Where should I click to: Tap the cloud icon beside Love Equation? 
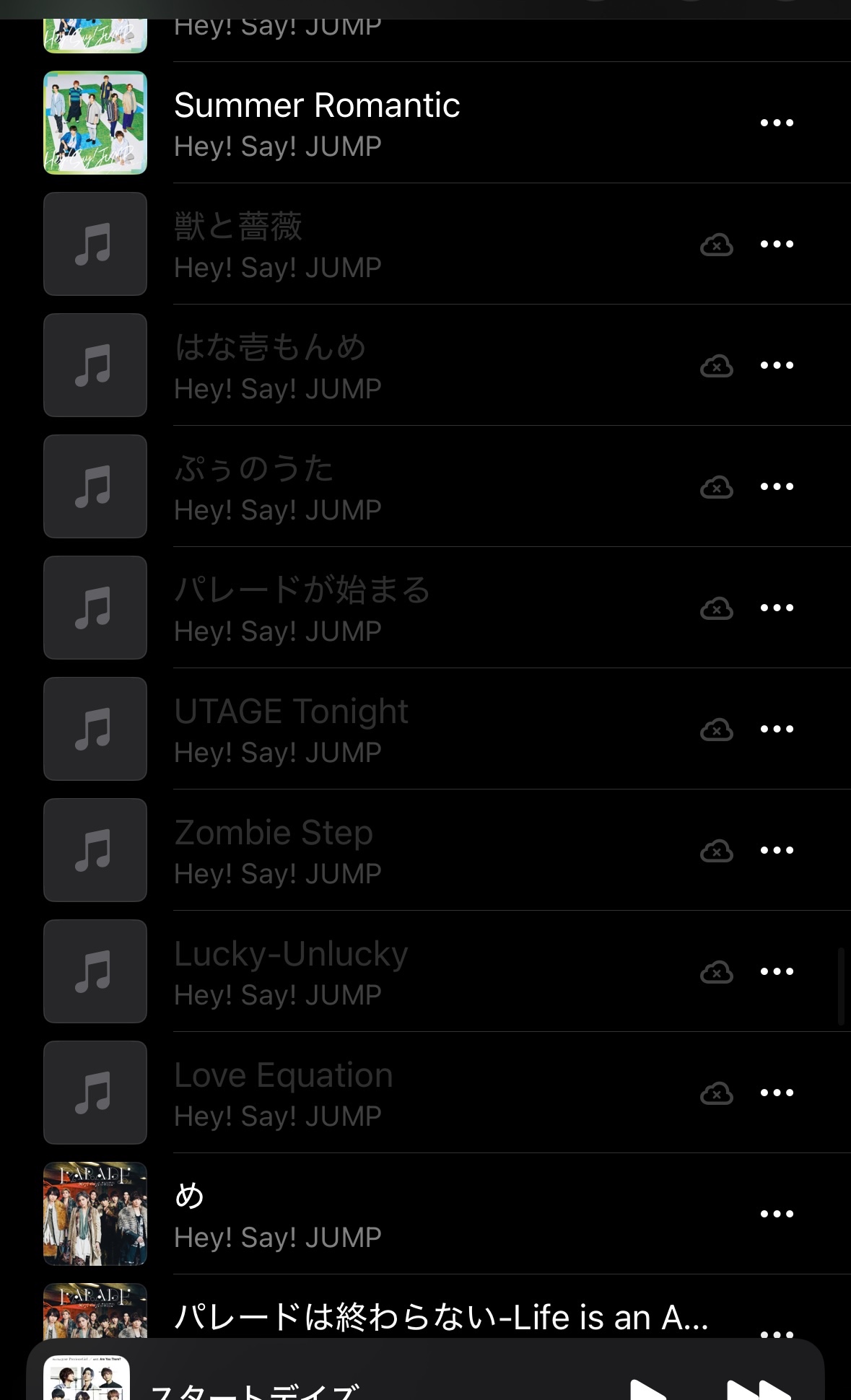(x=716, y=1093)
